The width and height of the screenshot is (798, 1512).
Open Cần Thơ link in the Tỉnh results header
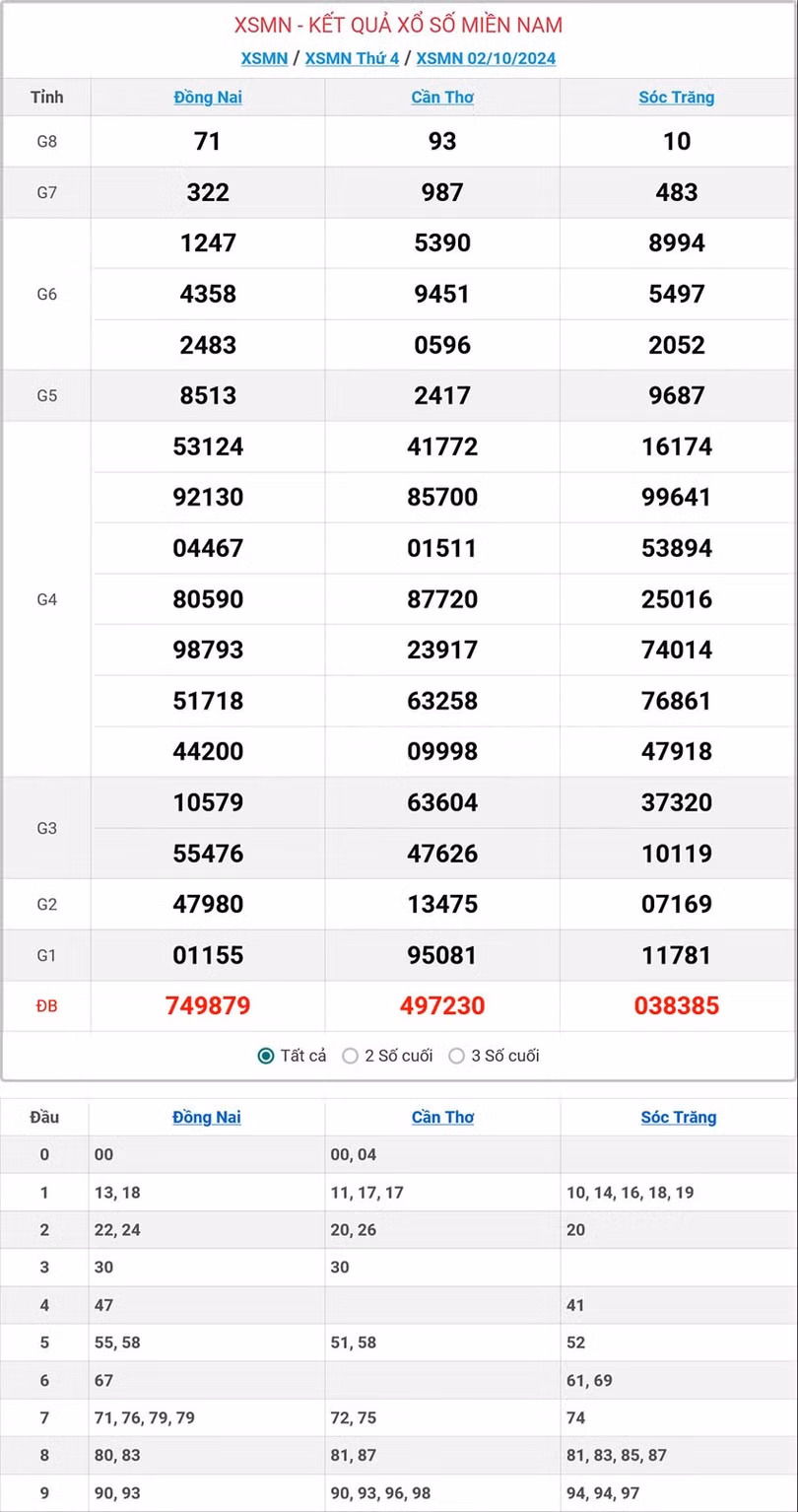coord(442,97)
